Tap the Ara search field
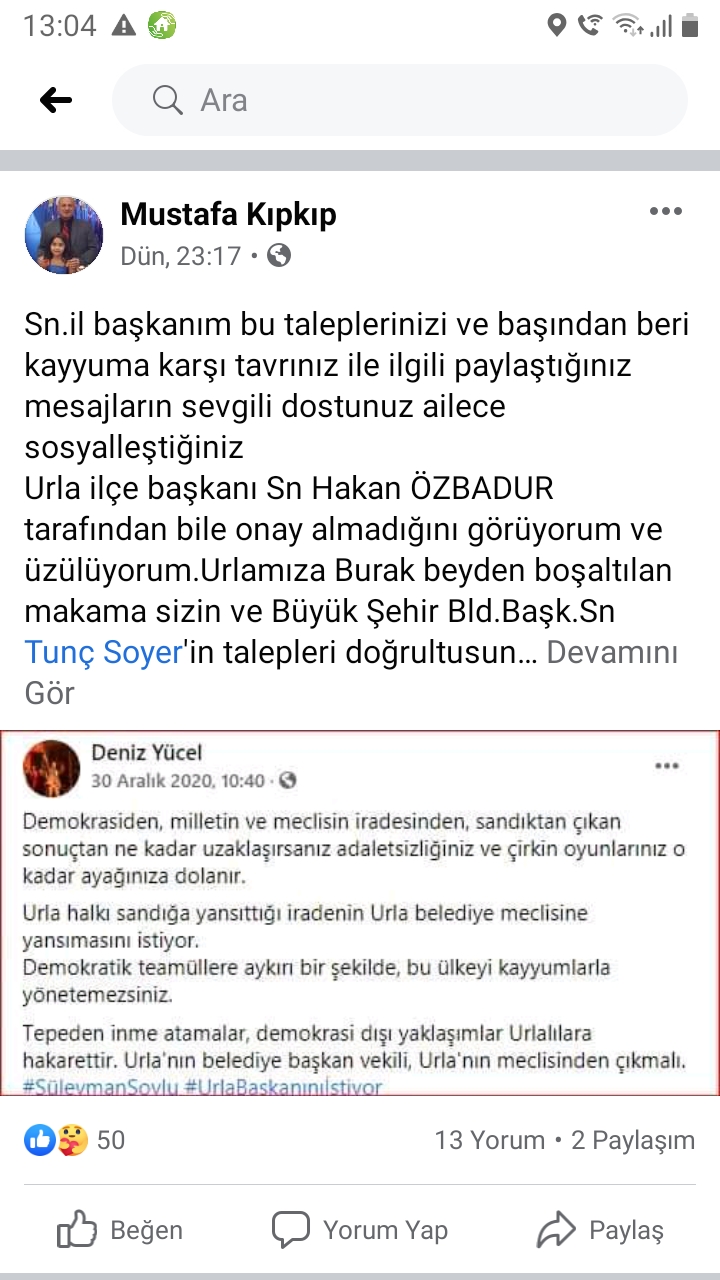This screenshot has height=1280, width=720. (x=400, y=100)
